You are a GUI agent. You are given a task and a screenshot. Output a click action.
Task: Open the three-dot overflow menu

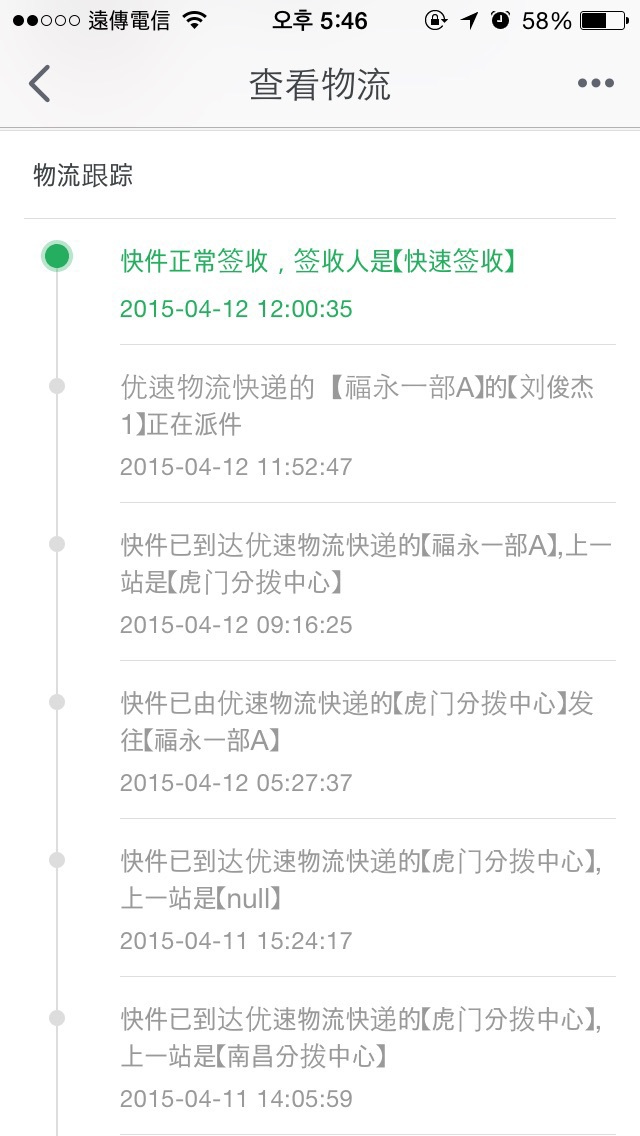(x=595, y=84)
